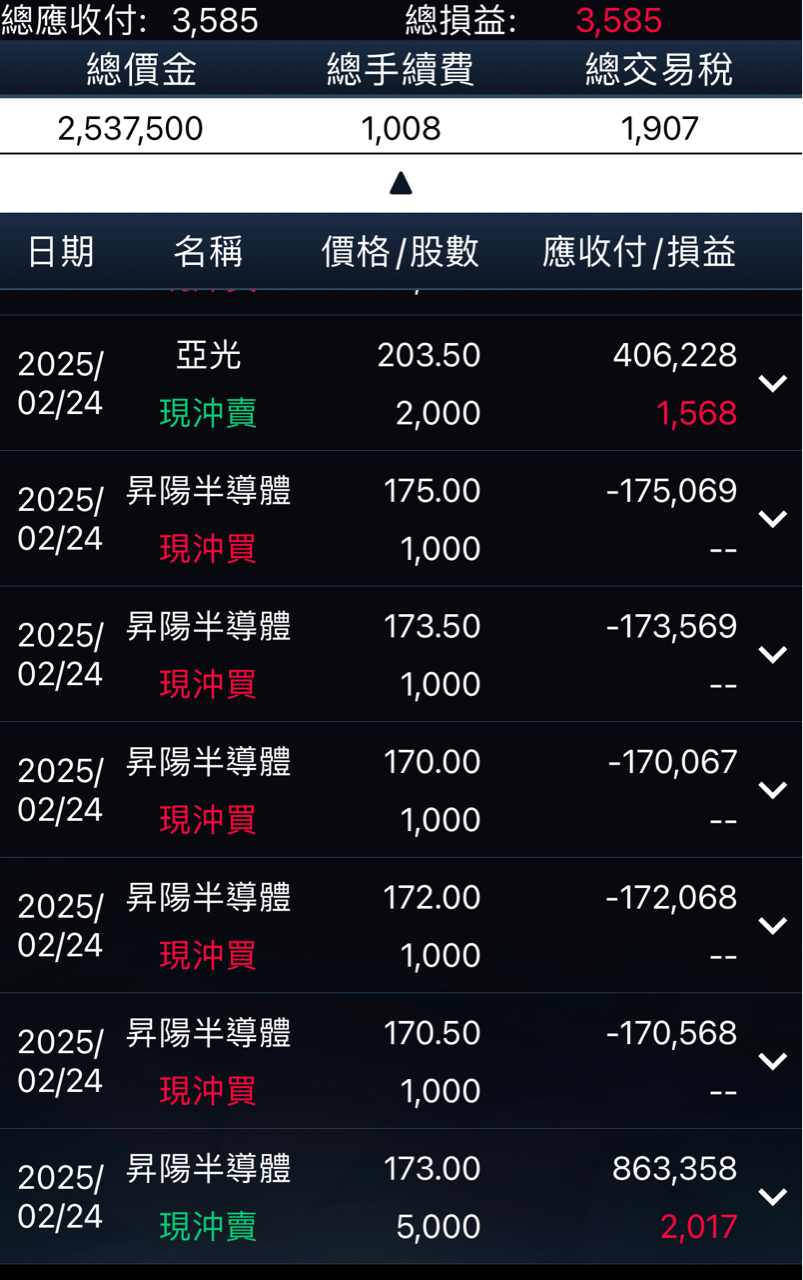This screenshot has height=1280, width=803.
Task: Show details for 昇陽半導體 at 173.50
Action: point(772,654)
